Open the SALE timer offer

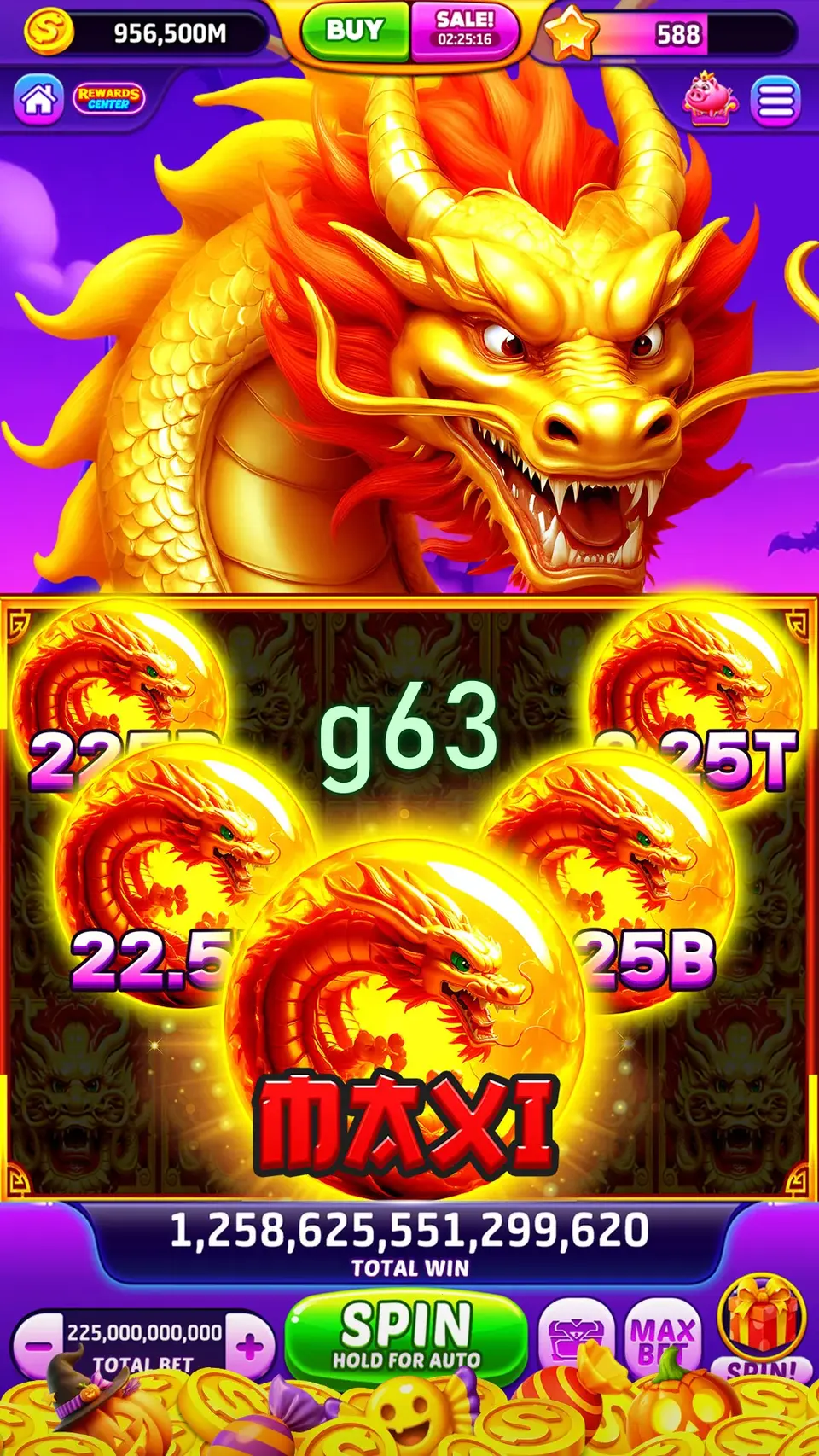click(465, 31)
